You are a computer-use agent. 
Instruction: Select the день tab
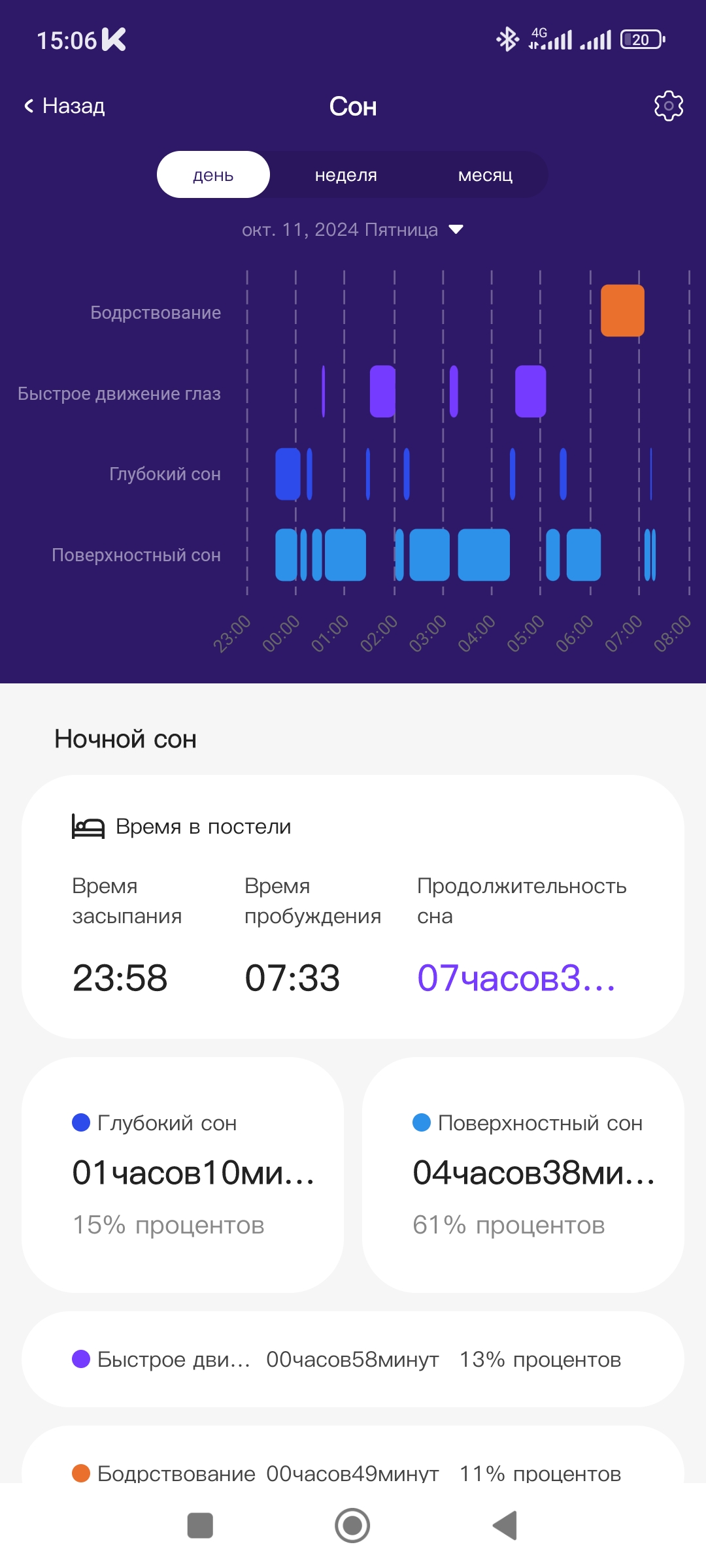click(x=213, y=175)
